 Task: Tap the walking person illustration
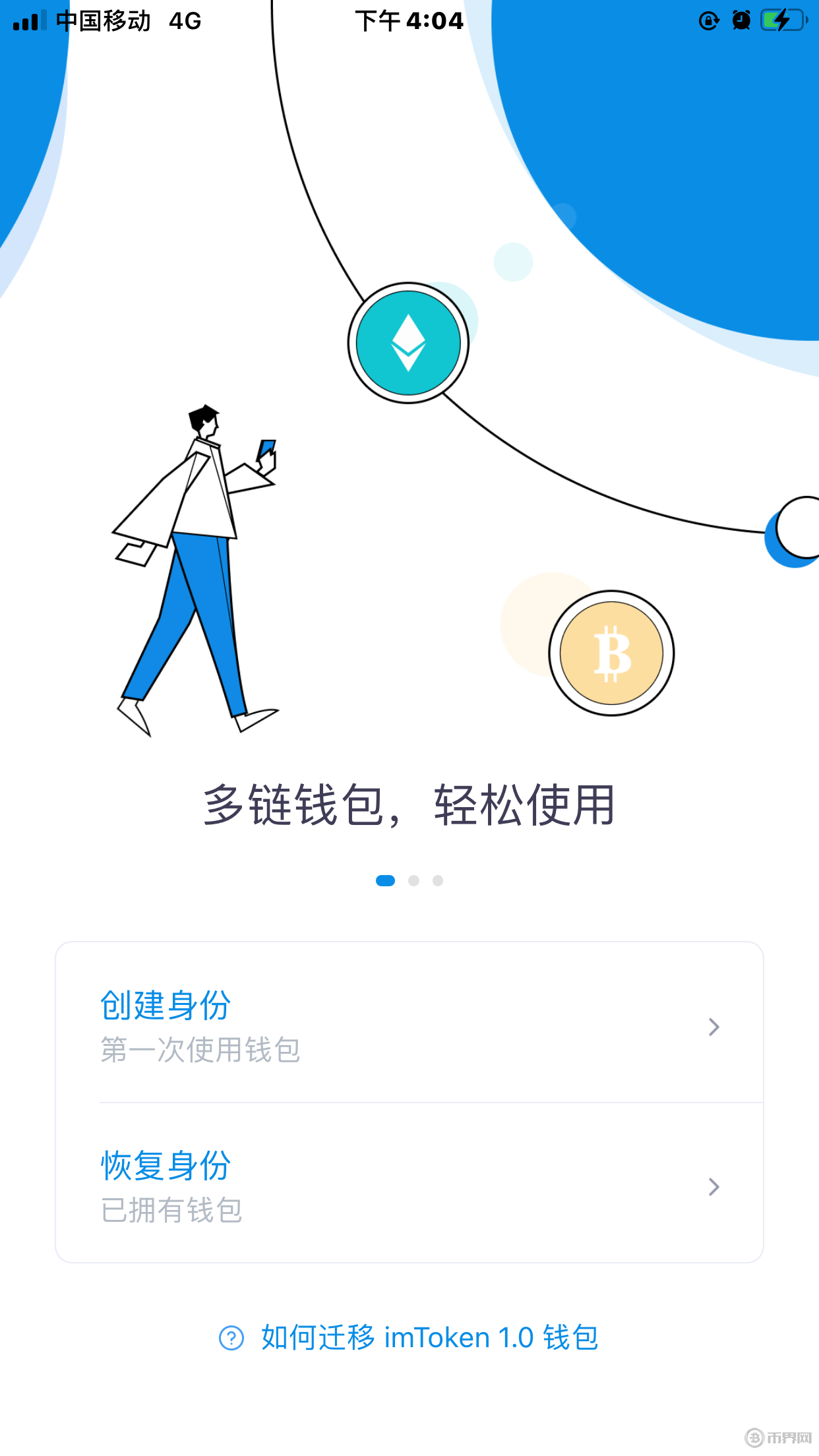198,567
